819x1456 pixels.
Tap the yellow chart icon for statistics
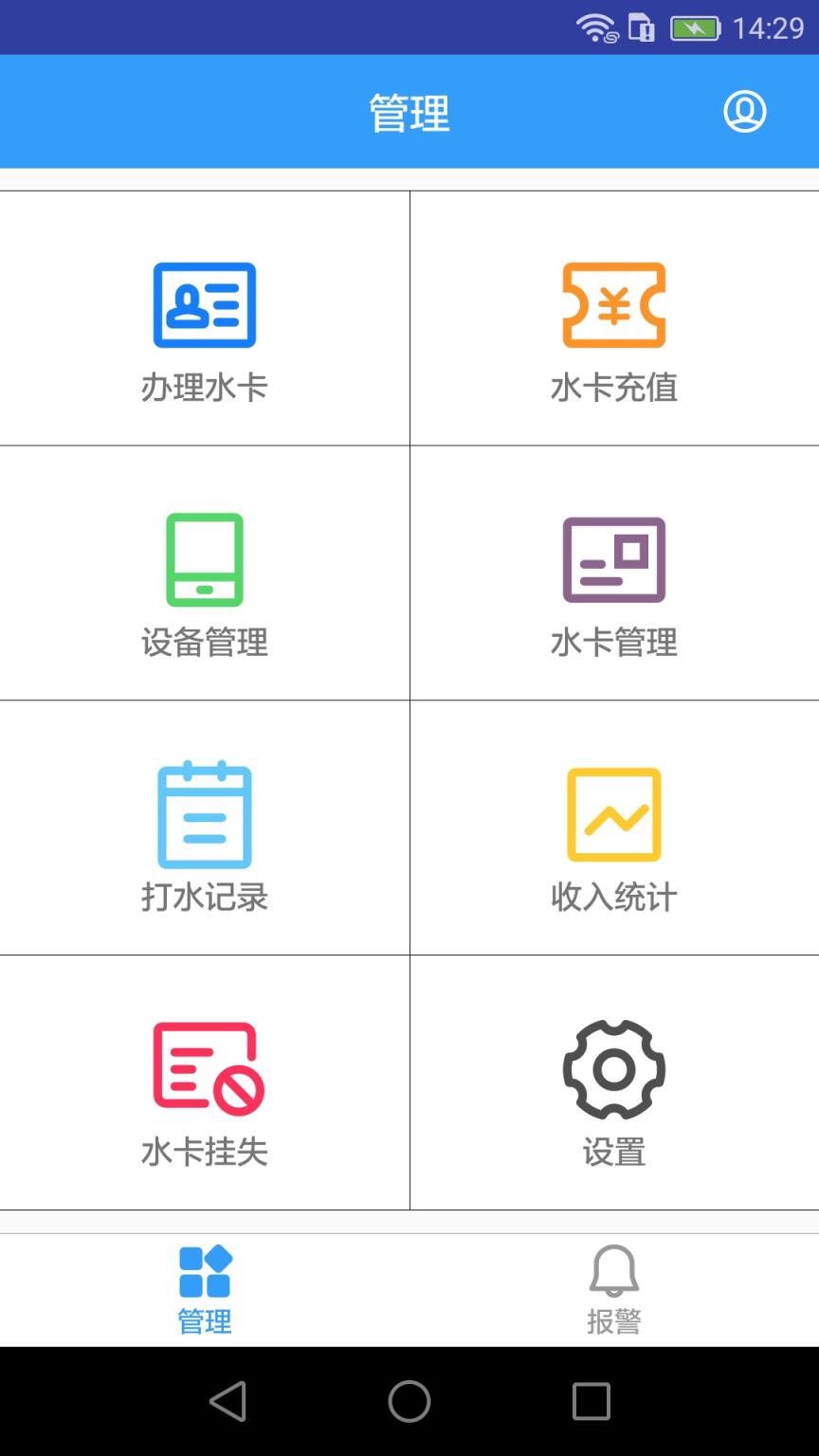click(613, 813)
